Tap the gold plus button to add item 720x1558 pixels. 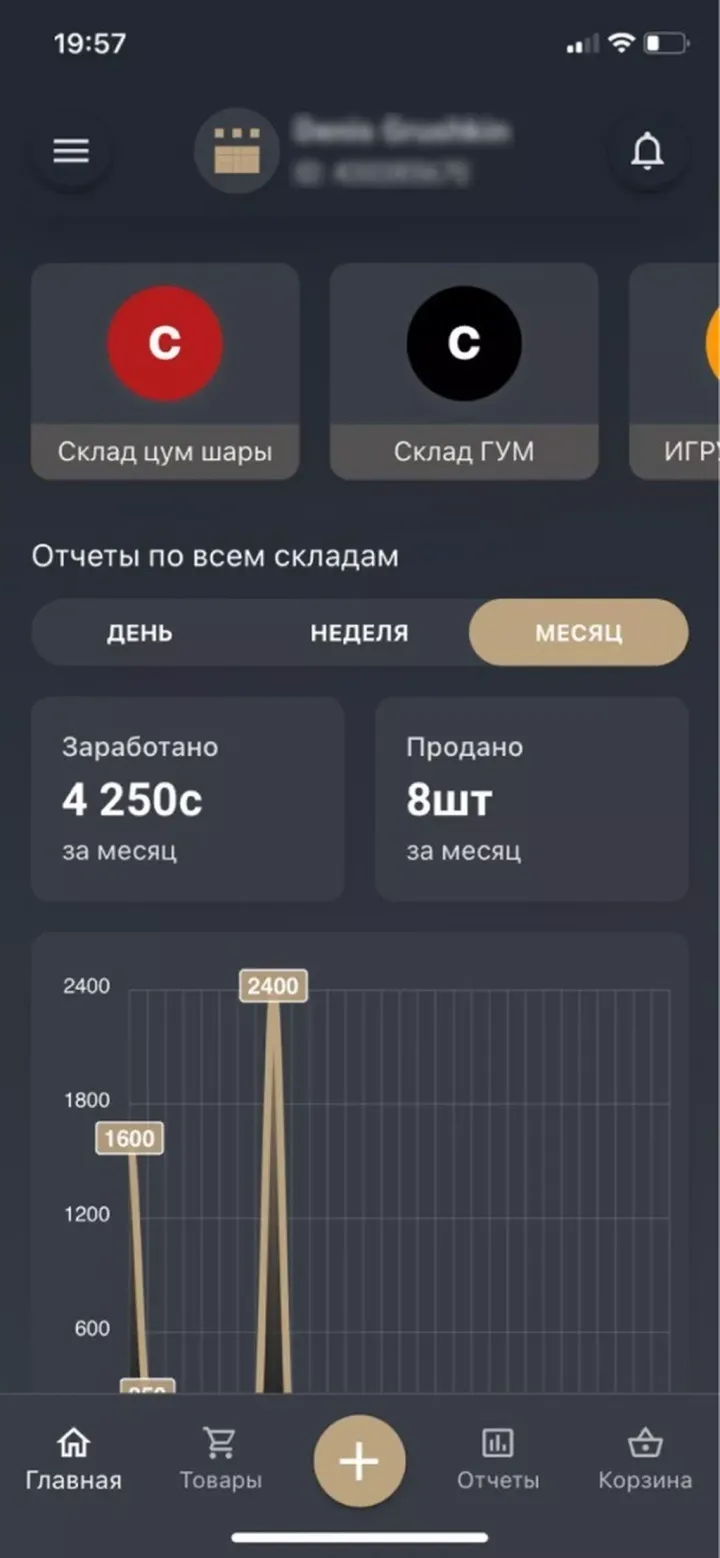point(359,1460)
